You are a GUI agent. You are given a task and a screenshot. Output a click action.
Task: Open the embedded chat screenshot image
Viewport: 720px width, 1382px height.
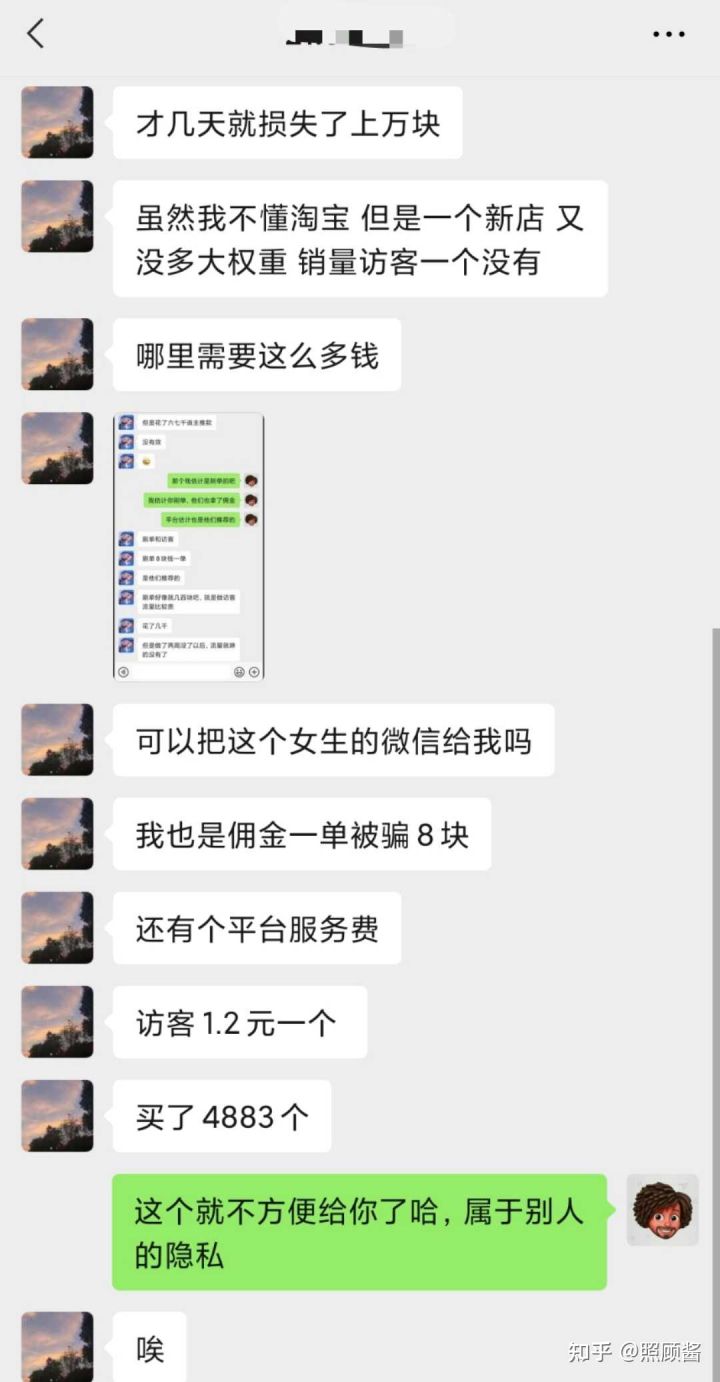click(x=188, y=546)
